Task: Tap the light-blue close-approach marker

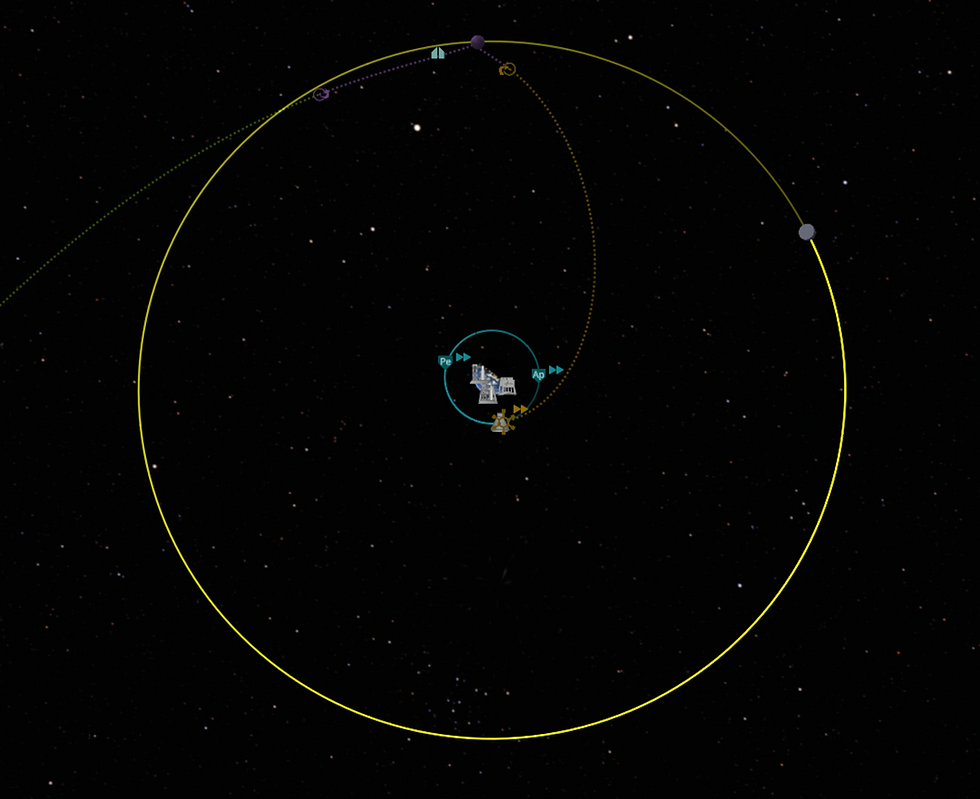Action: pyautogui.click(x=437, y=52)
